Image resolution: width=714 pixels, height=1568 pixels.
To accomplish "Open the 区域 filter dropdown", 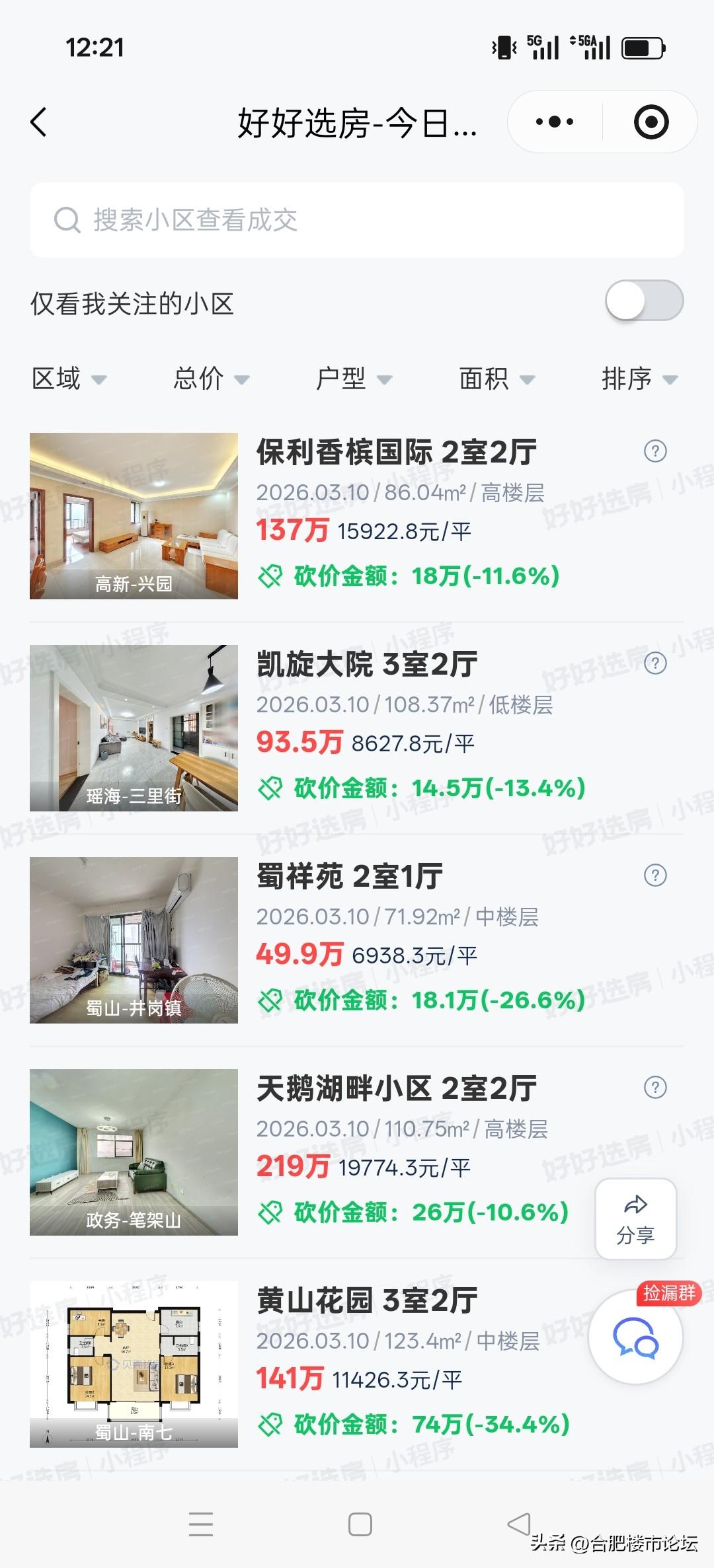I will pos(69,379).
